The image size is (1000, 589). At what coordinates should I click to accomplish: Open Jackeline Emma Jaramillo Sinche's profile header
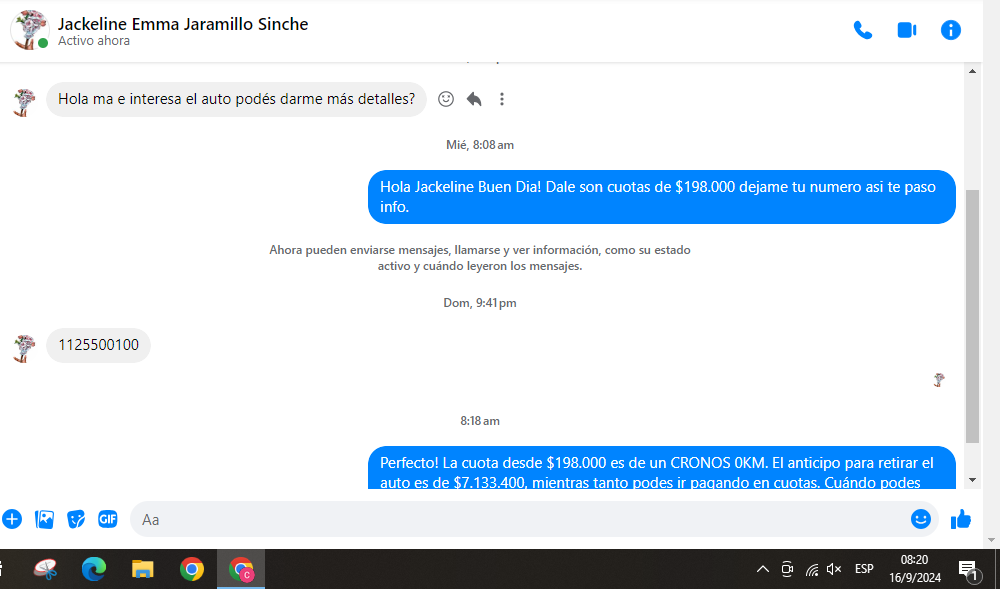click(x=182, y=24)
